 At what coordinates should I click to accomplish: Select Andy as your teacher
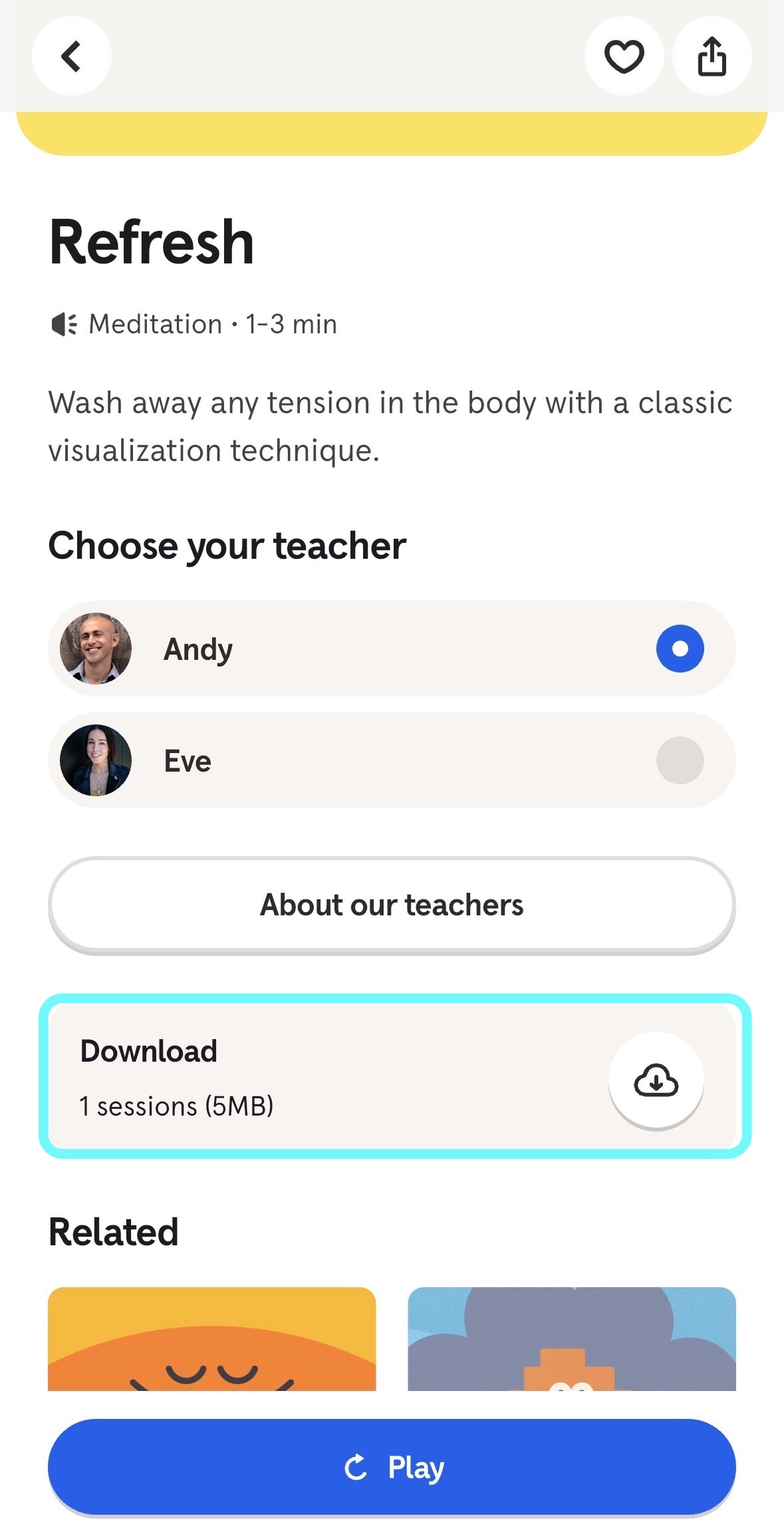point(679,649)
